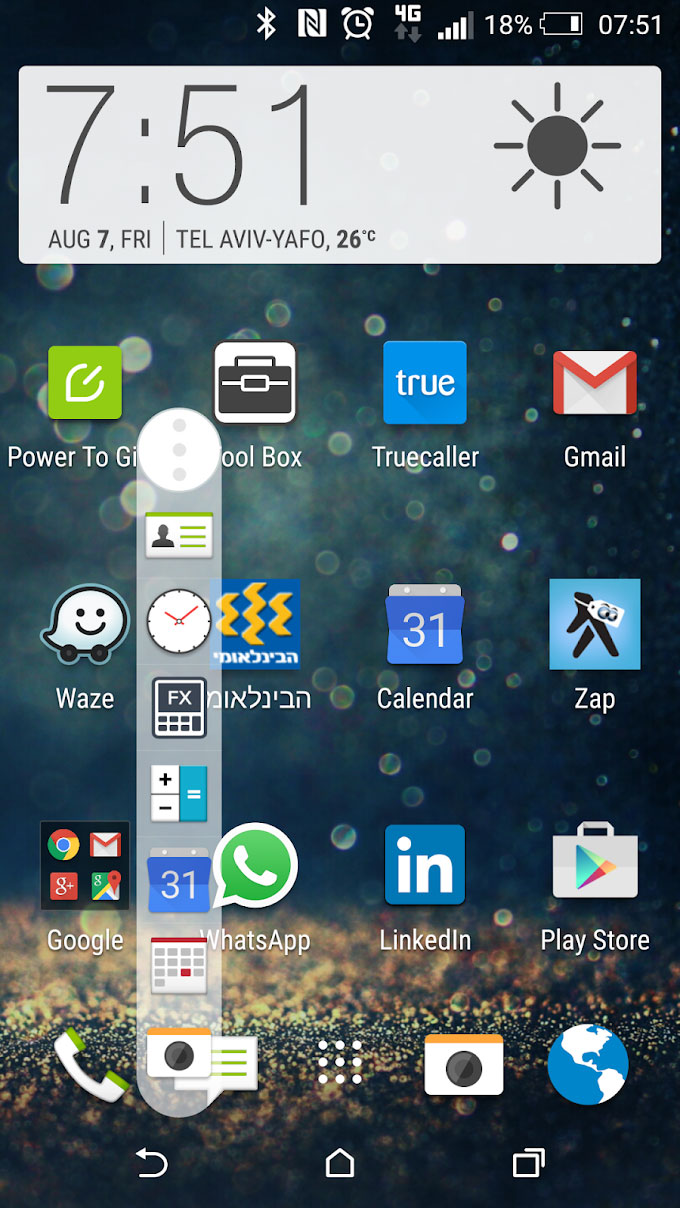The image size is (680, 1208).
Task: Open the plus-minus calculator in the sidebar
Action: [x=179, y=793]
